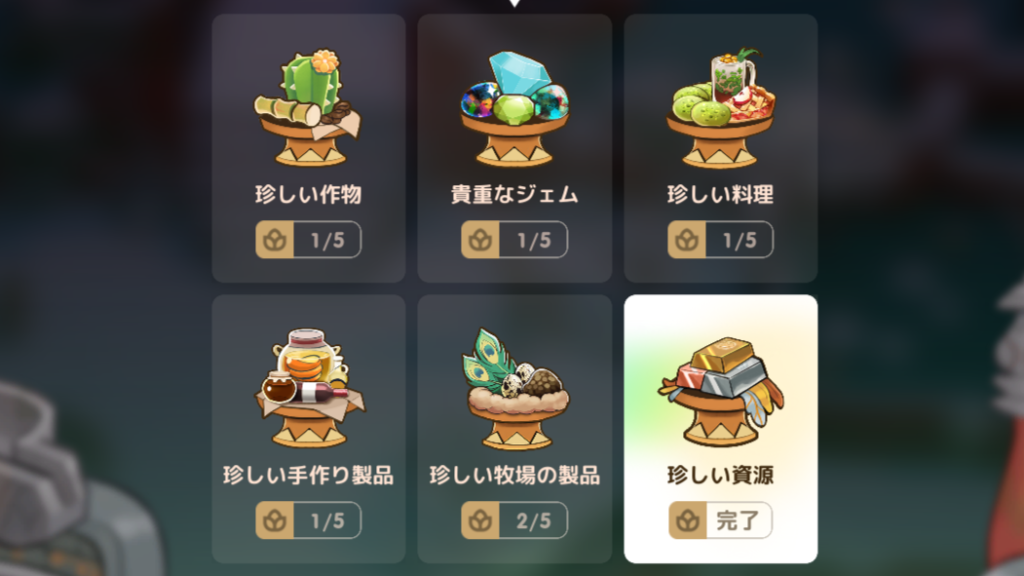
Task: Select the 貴重なジェム card
Action: click(514, 150)
